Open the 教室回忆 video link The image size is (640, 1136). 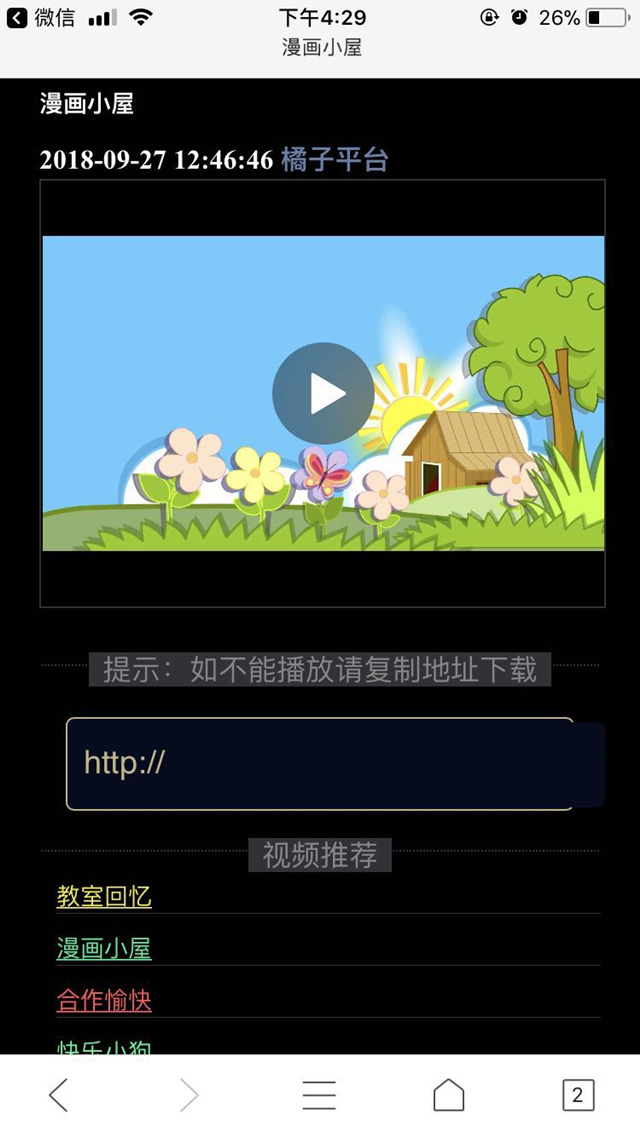coord(104,896)
